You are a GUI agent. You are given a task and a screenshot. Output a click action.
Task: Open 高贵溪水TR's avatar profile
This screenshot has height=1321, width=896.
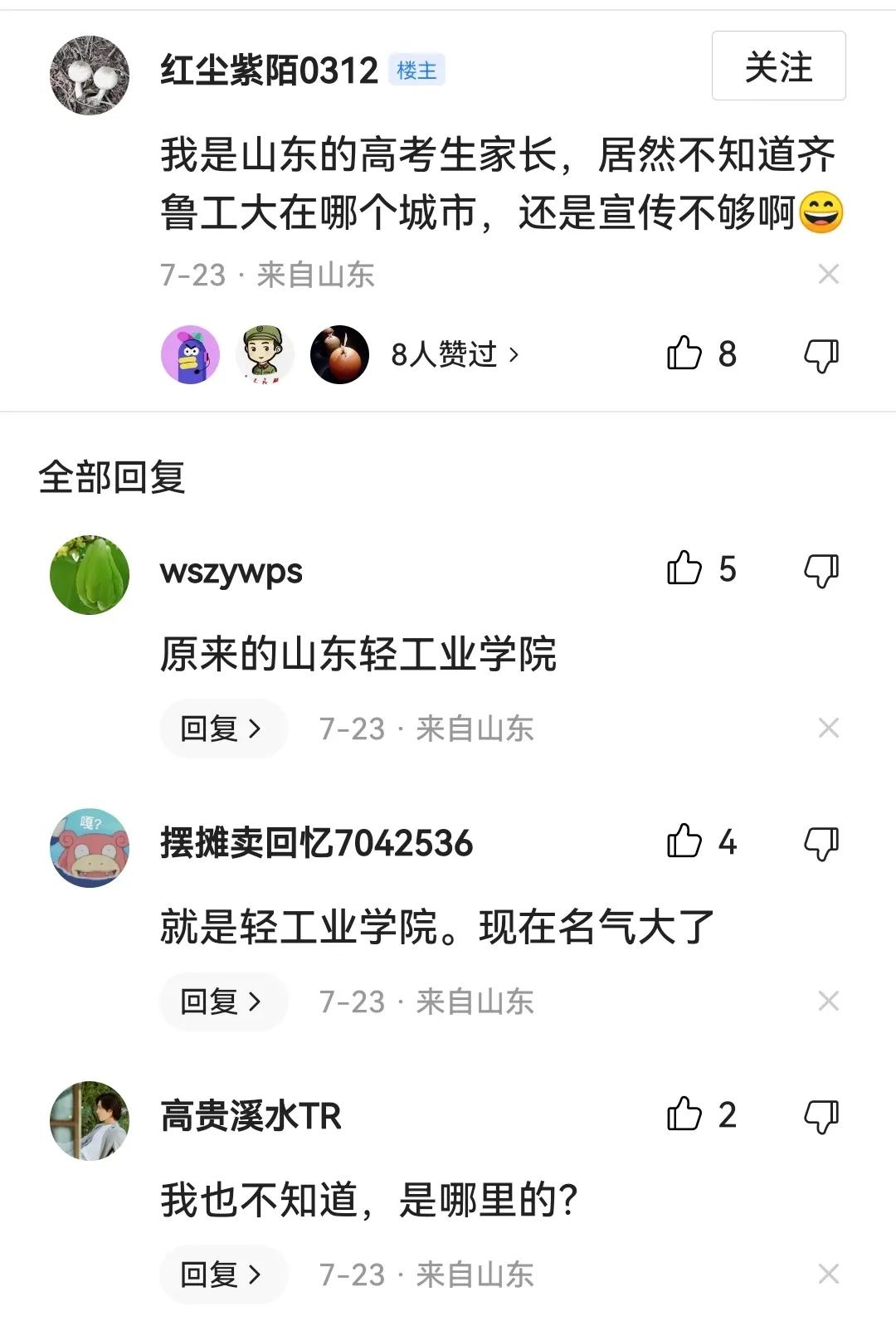tap(90, 1120)
